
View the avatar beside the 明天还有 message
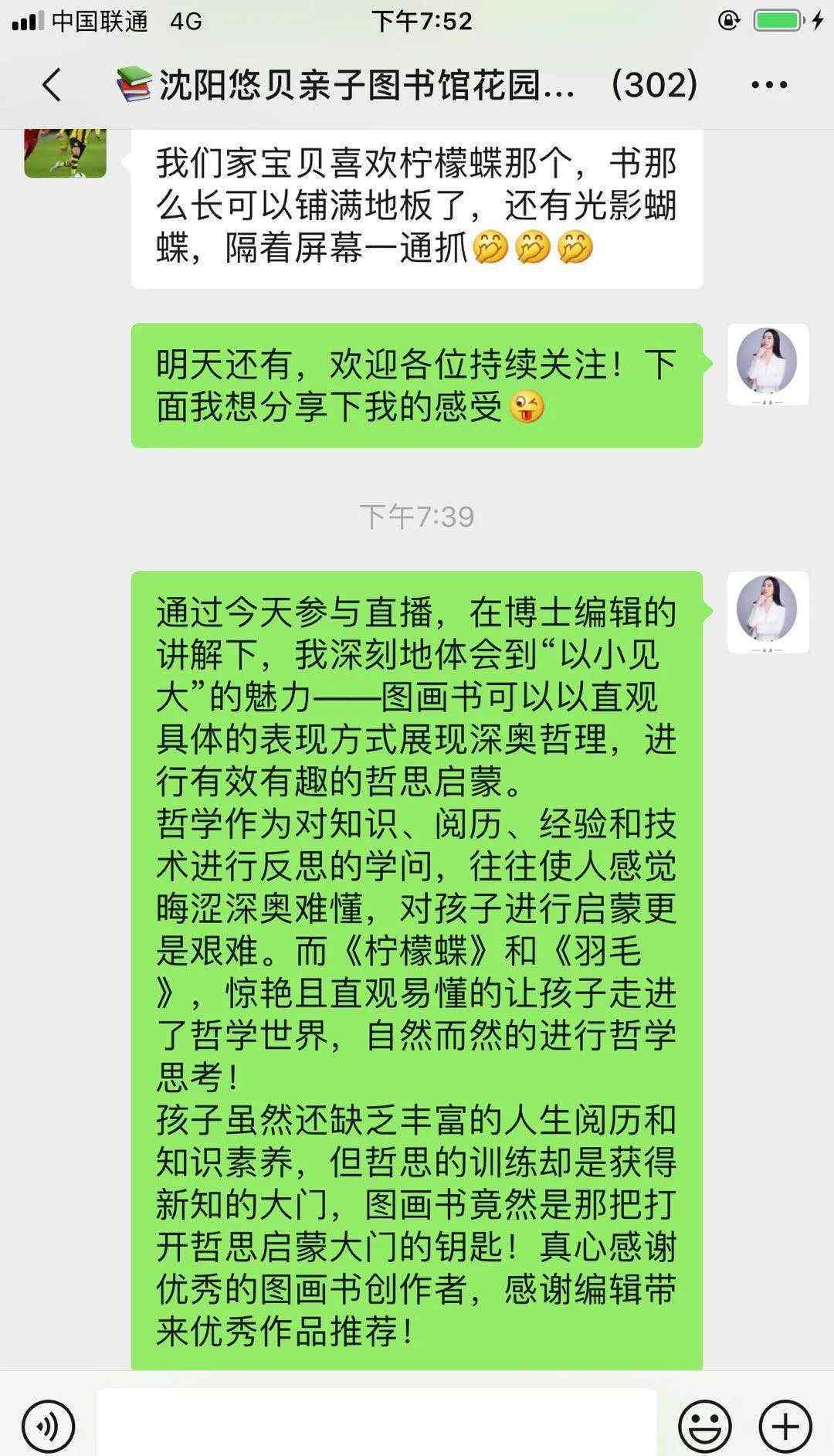coord(768,365)
